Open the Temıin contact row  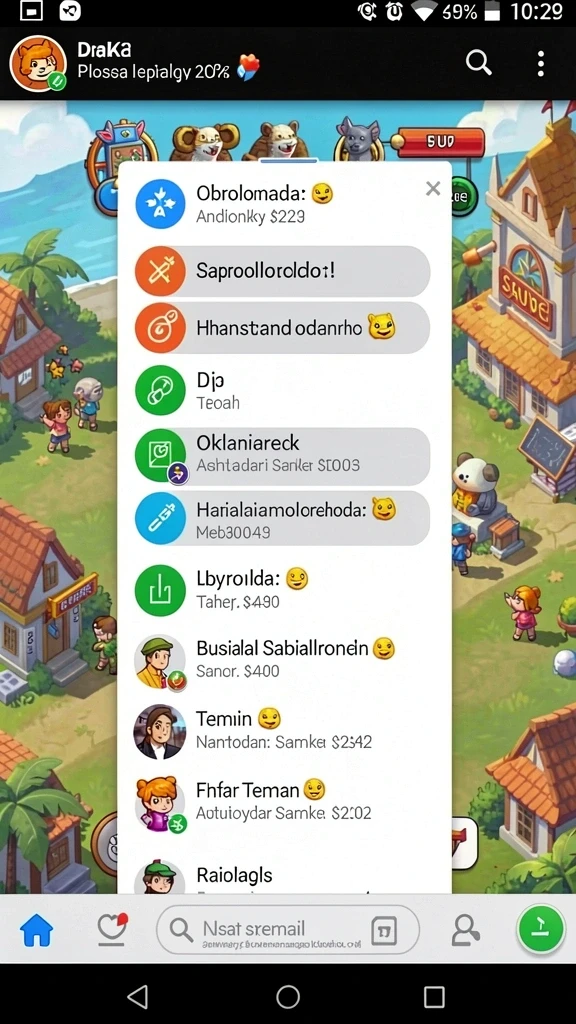[284, 730]
